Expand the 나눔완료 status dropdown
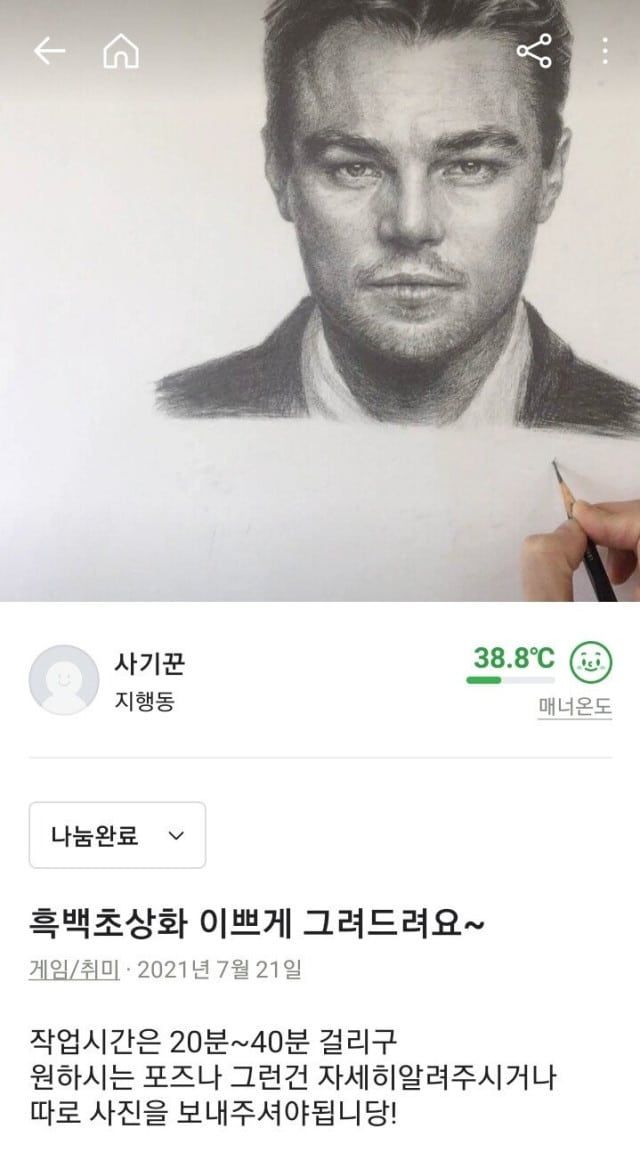Screen dimensions: 640x1169 tap(117, 835)
